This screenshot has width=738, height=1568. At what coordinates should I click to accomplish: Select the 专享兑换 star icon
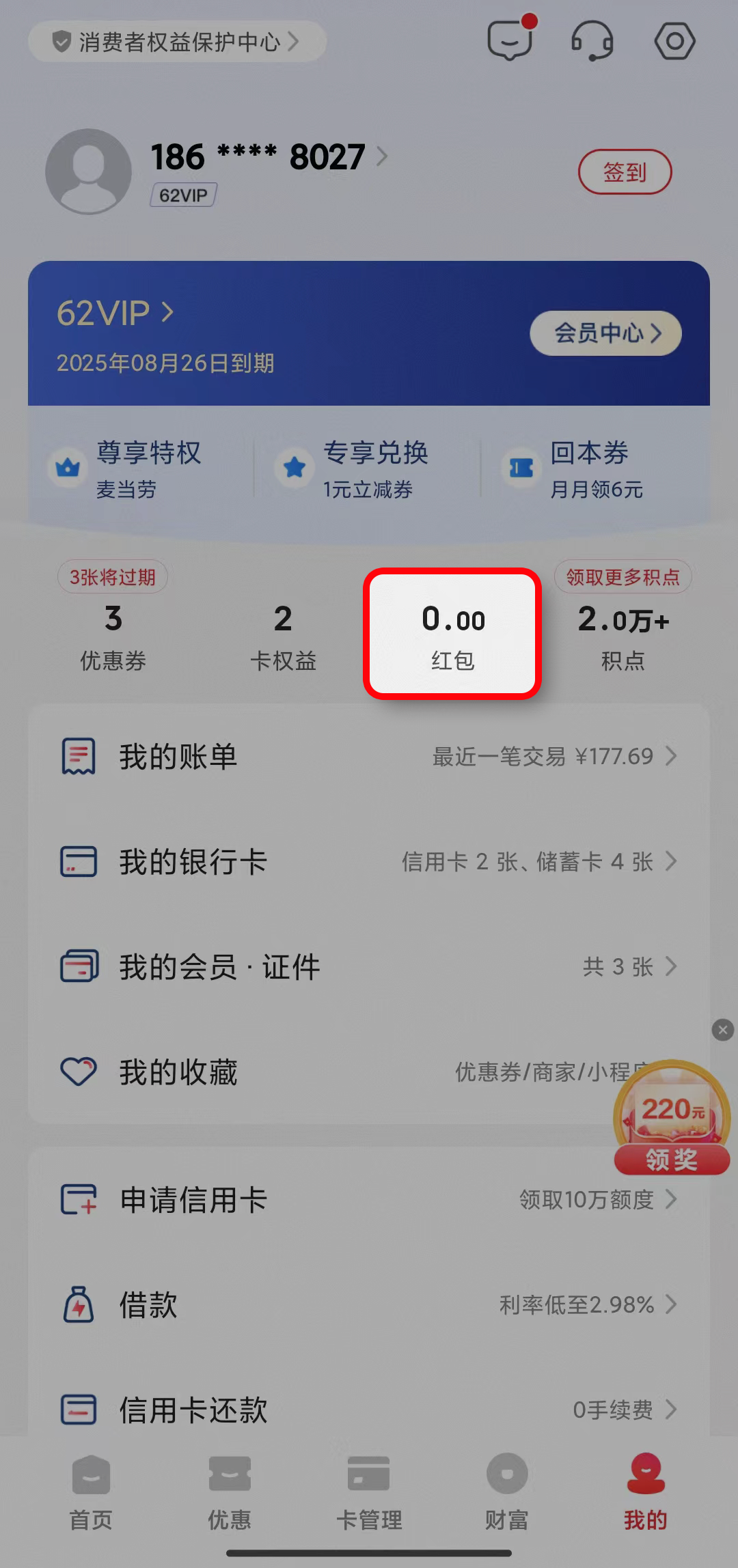293,467
